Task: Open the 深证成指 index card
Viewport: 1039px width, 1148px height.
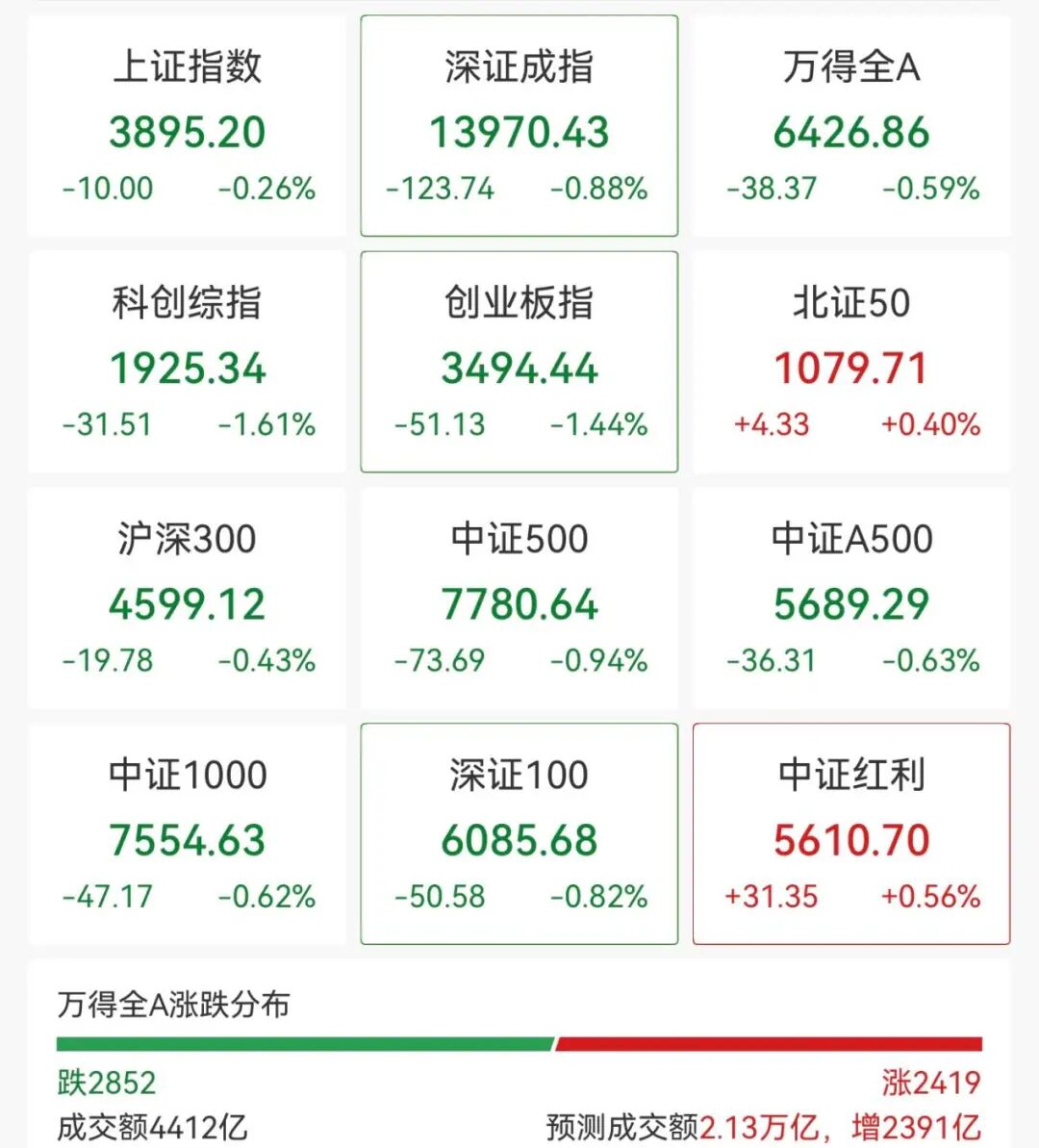Action: point(519,125)
